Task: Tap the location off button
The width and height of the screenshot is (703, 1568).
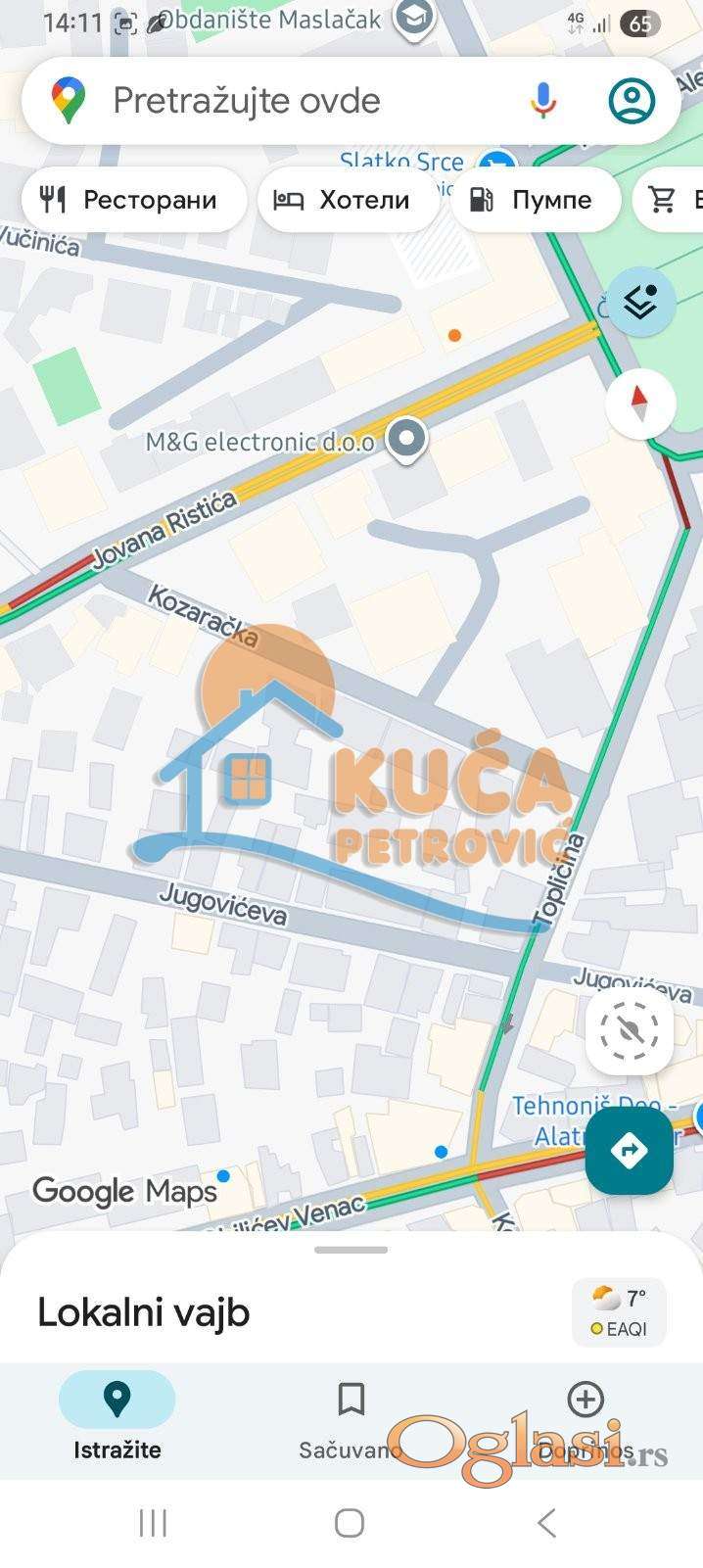Action: pyautogui.click(x=630, y=1030)
